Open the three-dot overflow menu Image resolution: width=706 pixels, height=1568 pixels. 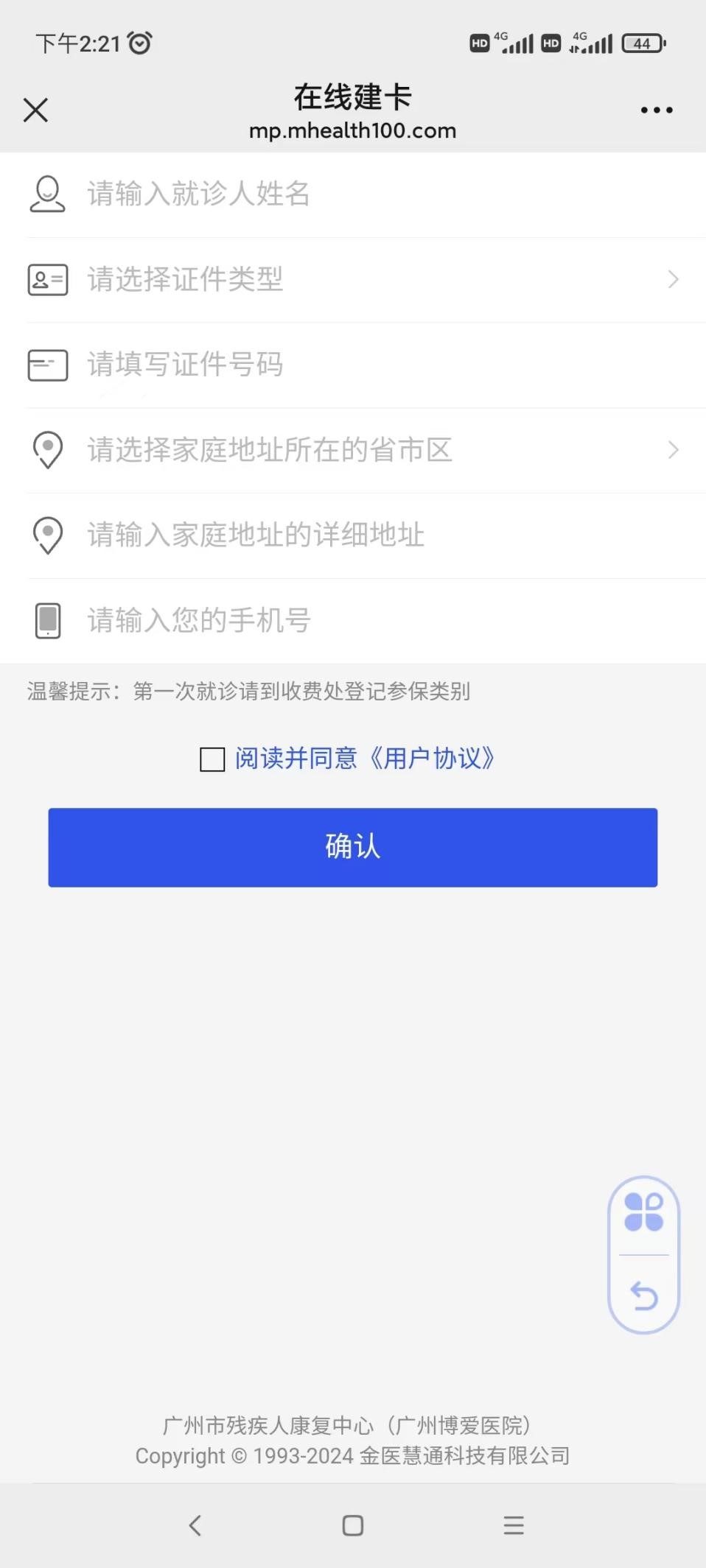pyautogui.click(x=656, y=110)
